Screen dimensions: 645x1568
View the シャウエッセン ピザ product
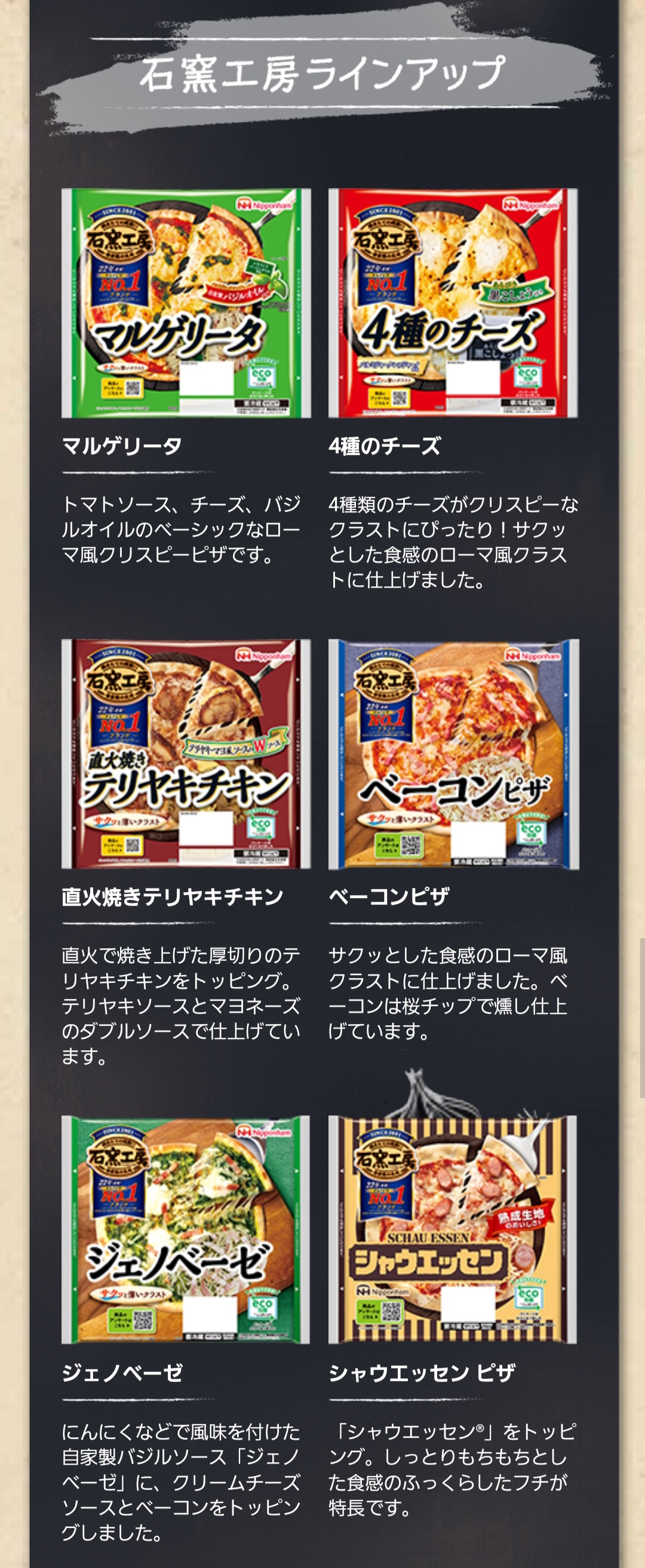453,1229
